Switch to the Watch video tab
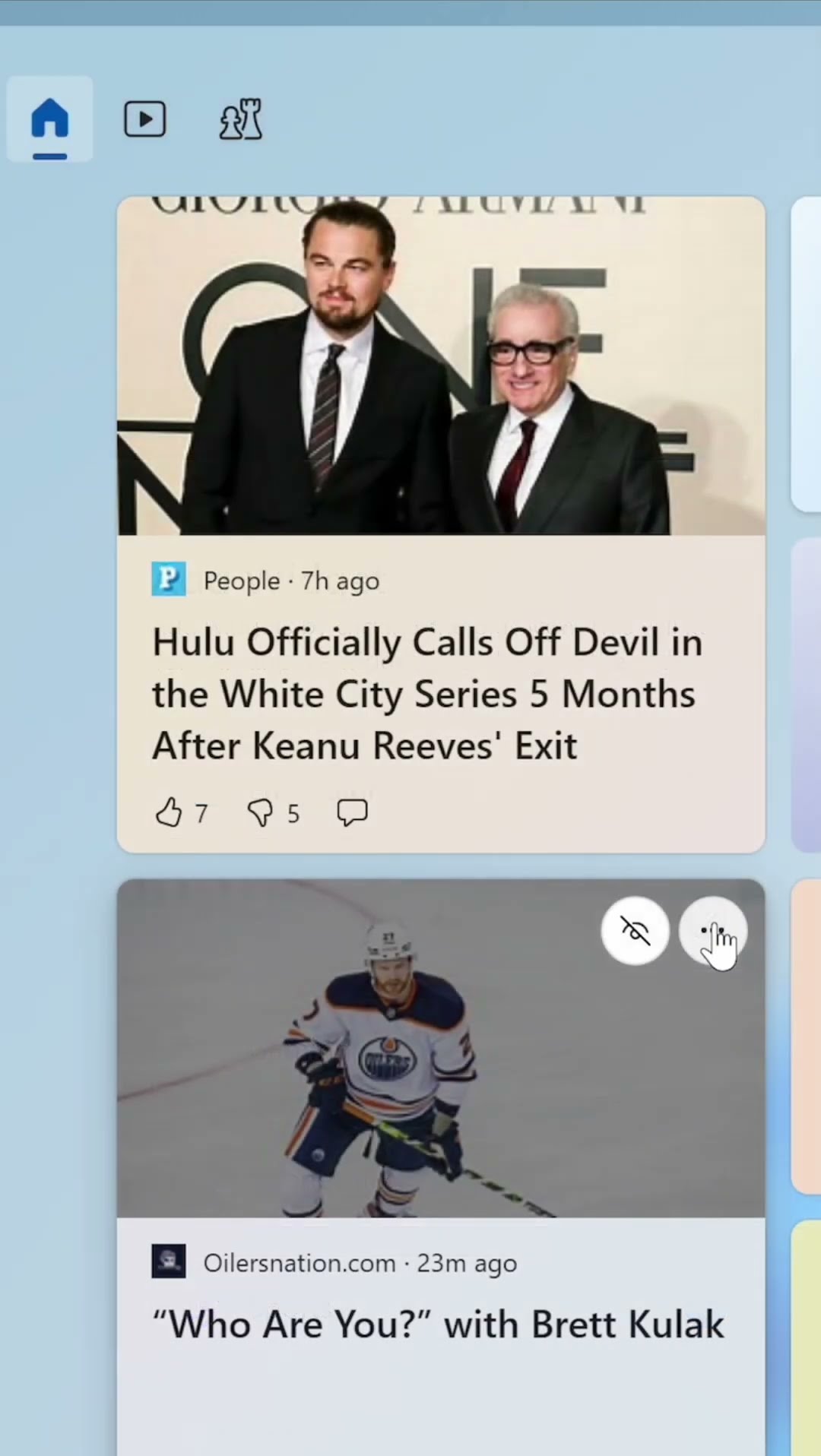This screenshot has width=821, height=1456. tap(145, 119)
